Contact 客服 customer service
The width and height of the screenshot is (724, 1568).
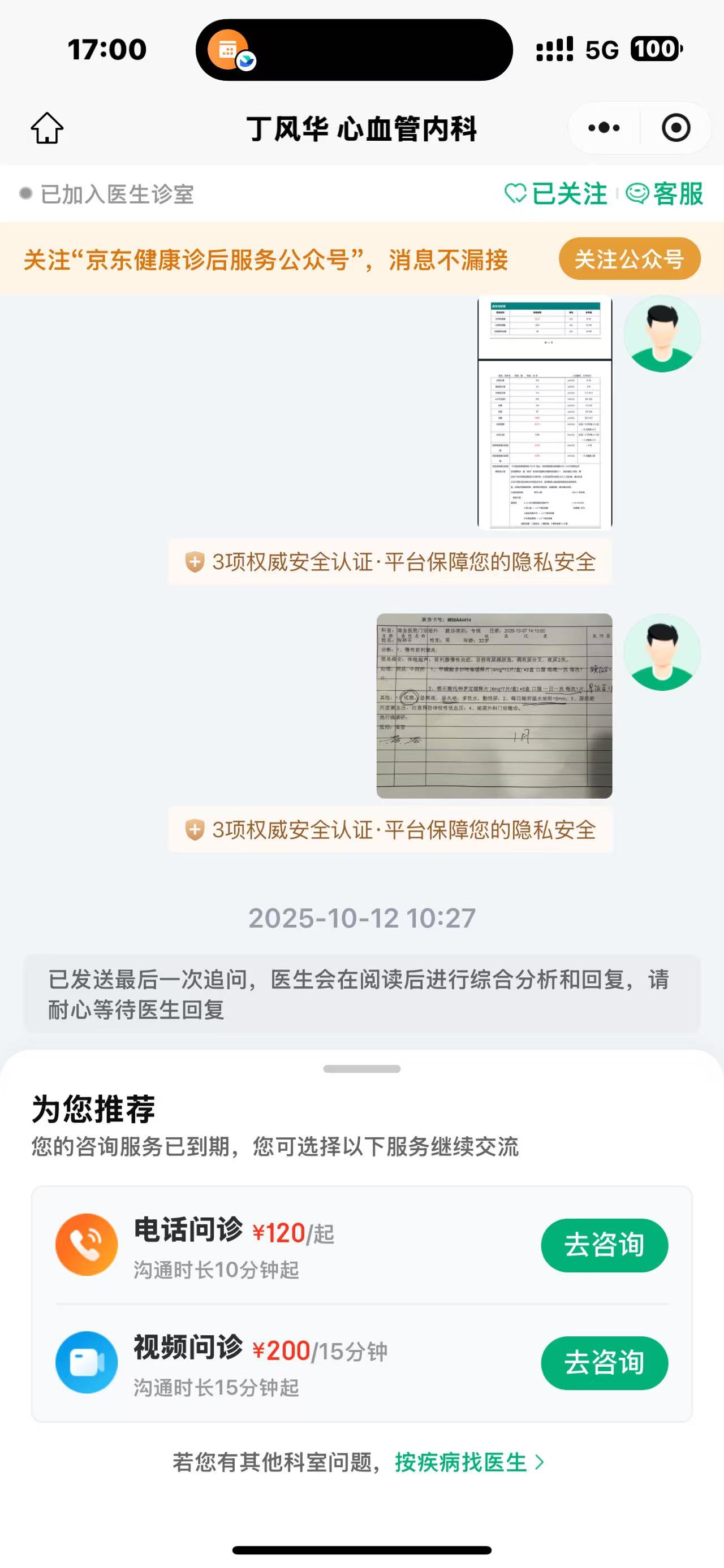[x=665, y=194]
